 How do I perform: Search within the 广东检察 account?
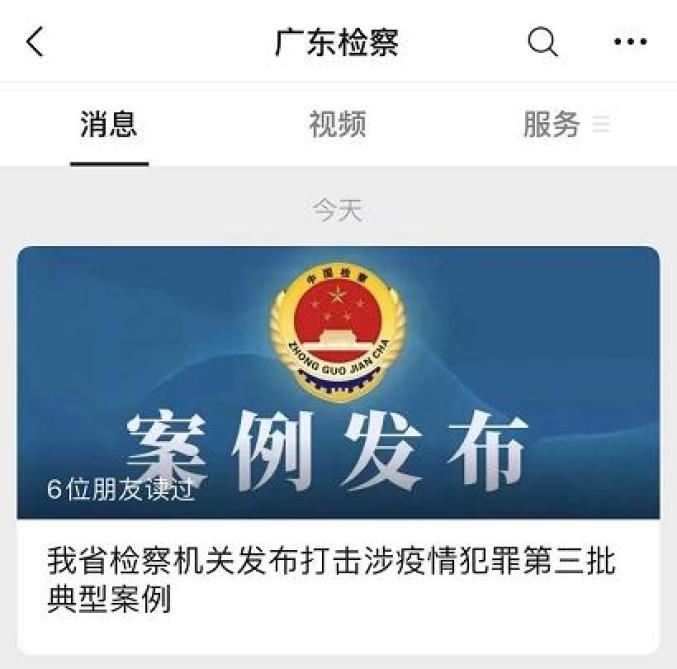pyautogui.click(x=542, y=42)
